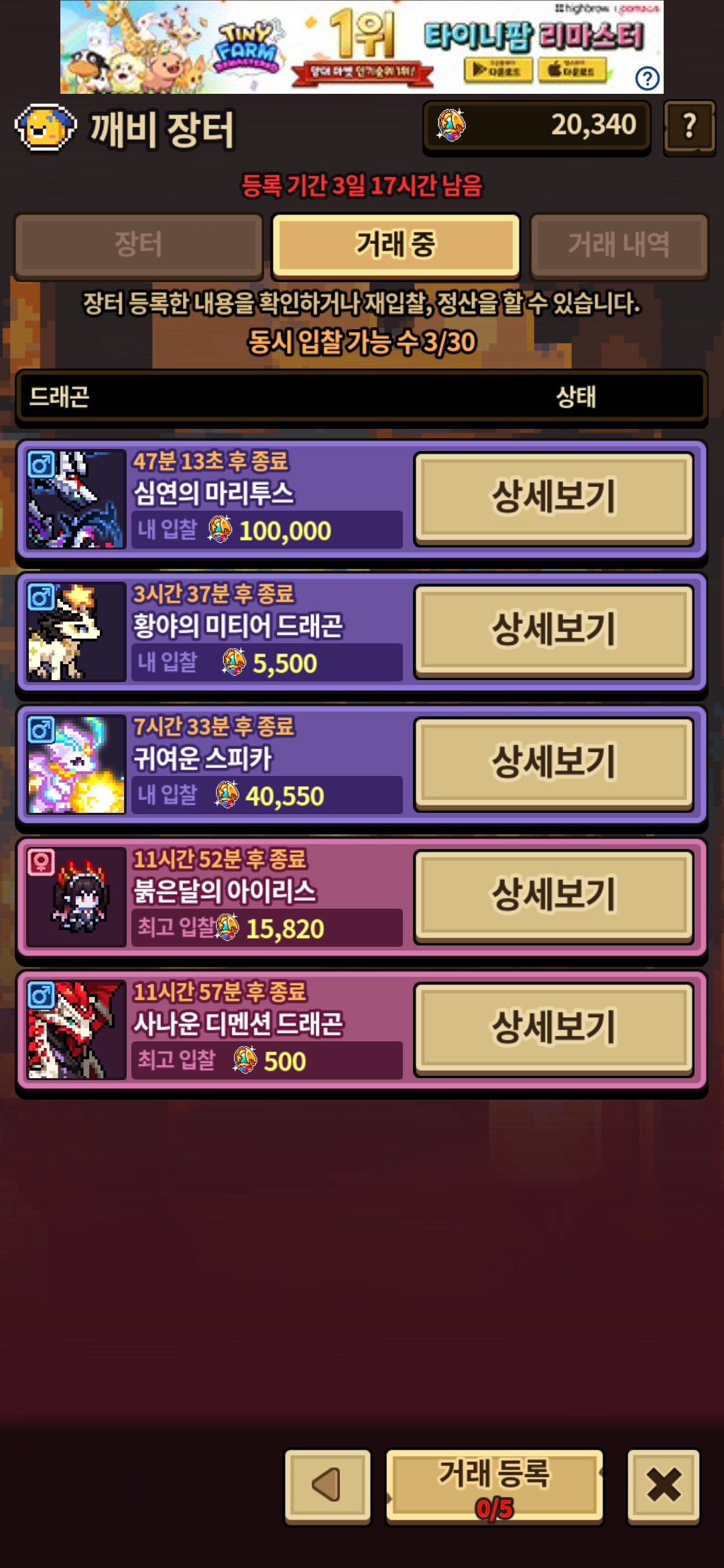724x1568 pixels.
Task: View details for 심연의 마리투스
Action: (x=554, y=498)
